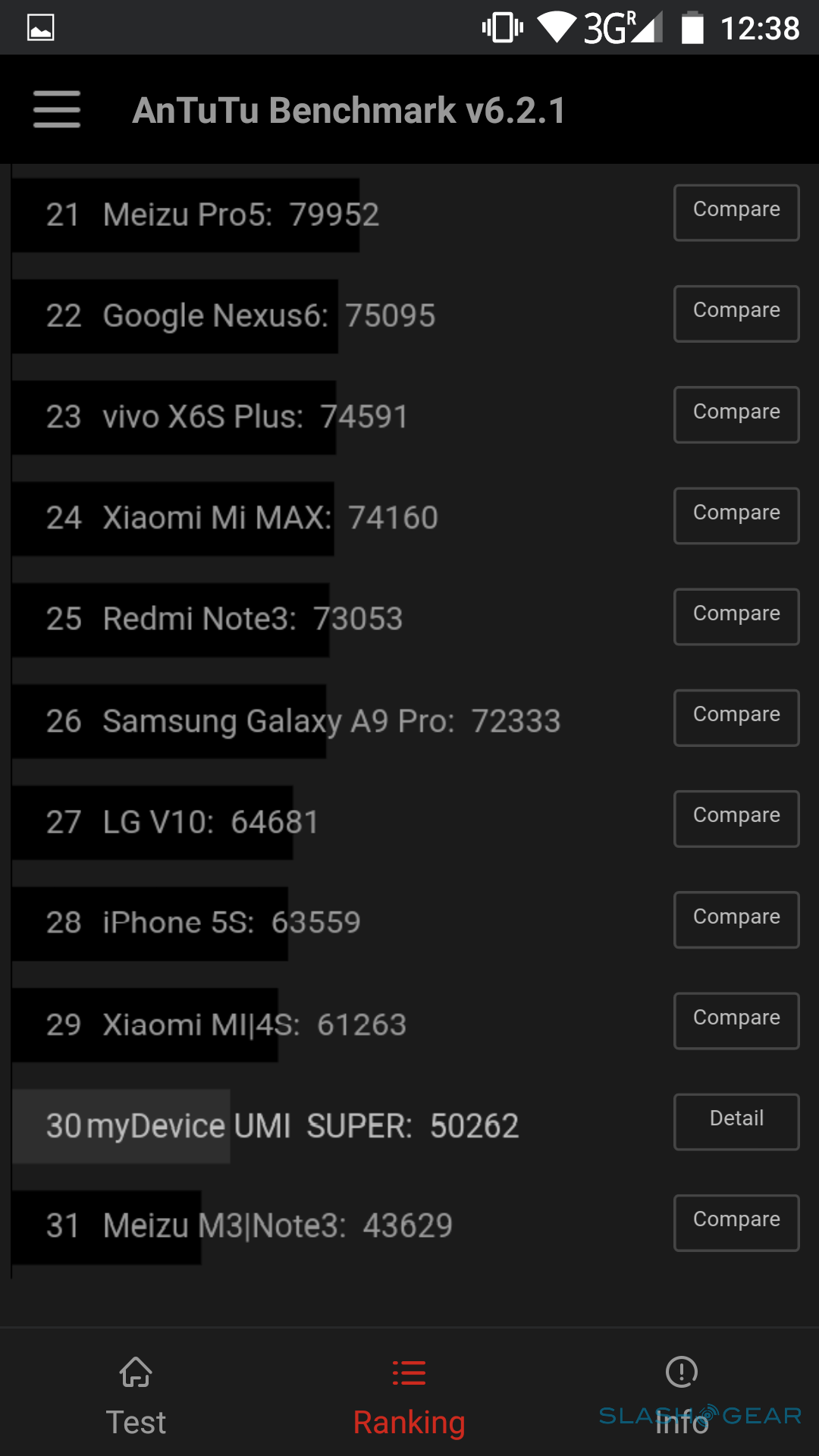Switch to the Test tab
819x1456 pixels.
pyautogui.click(x=136, y=1395)
